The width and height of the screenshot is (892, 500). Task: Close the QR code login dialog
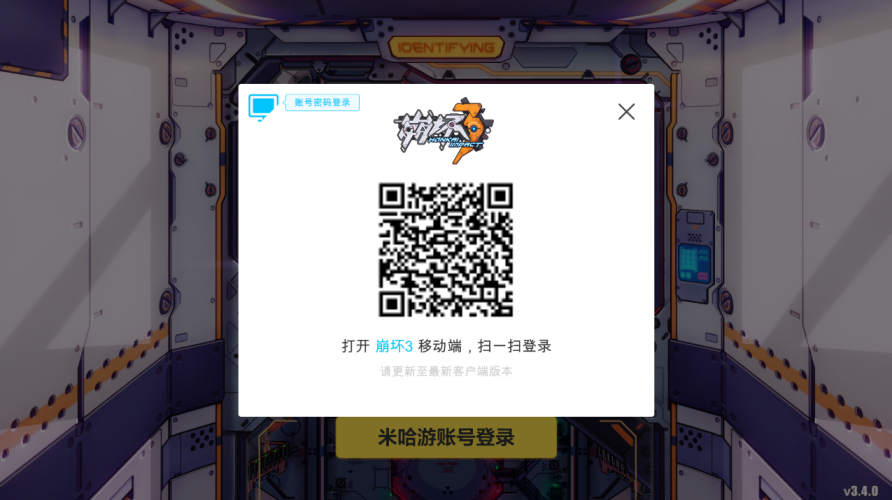click(626, 112)
